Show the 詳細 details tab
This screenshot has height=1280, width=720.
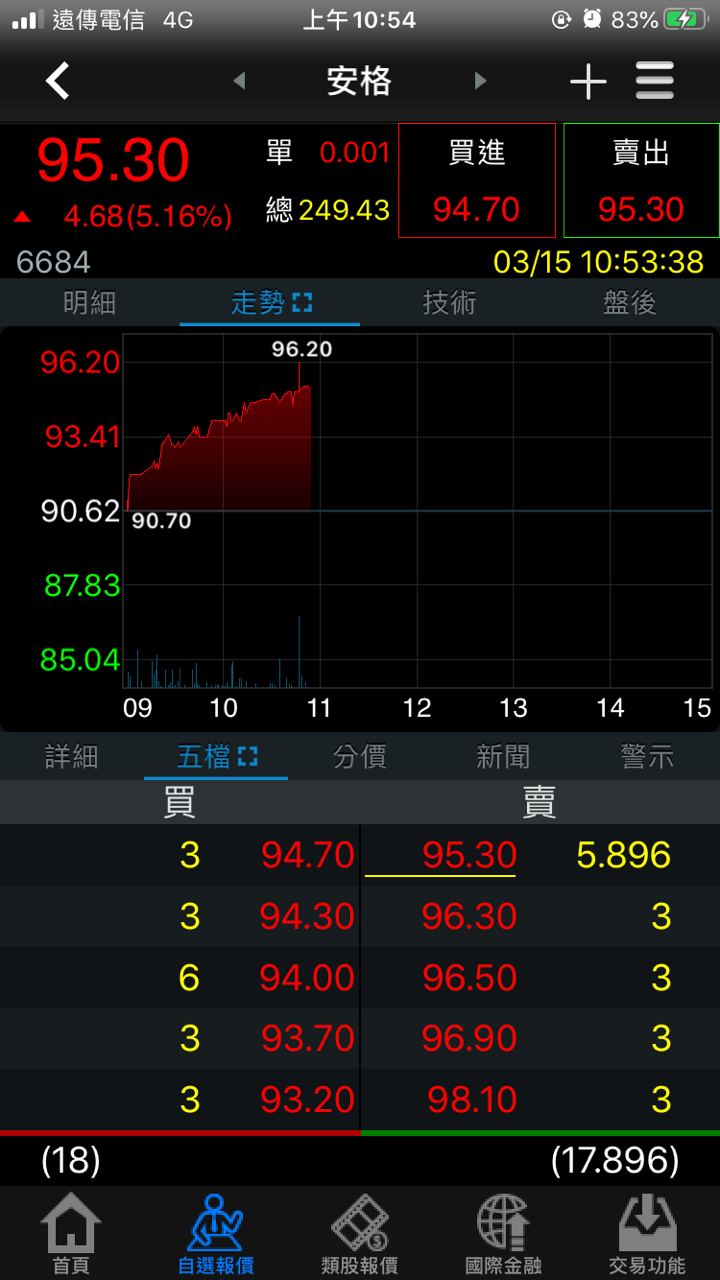[72, 757]
